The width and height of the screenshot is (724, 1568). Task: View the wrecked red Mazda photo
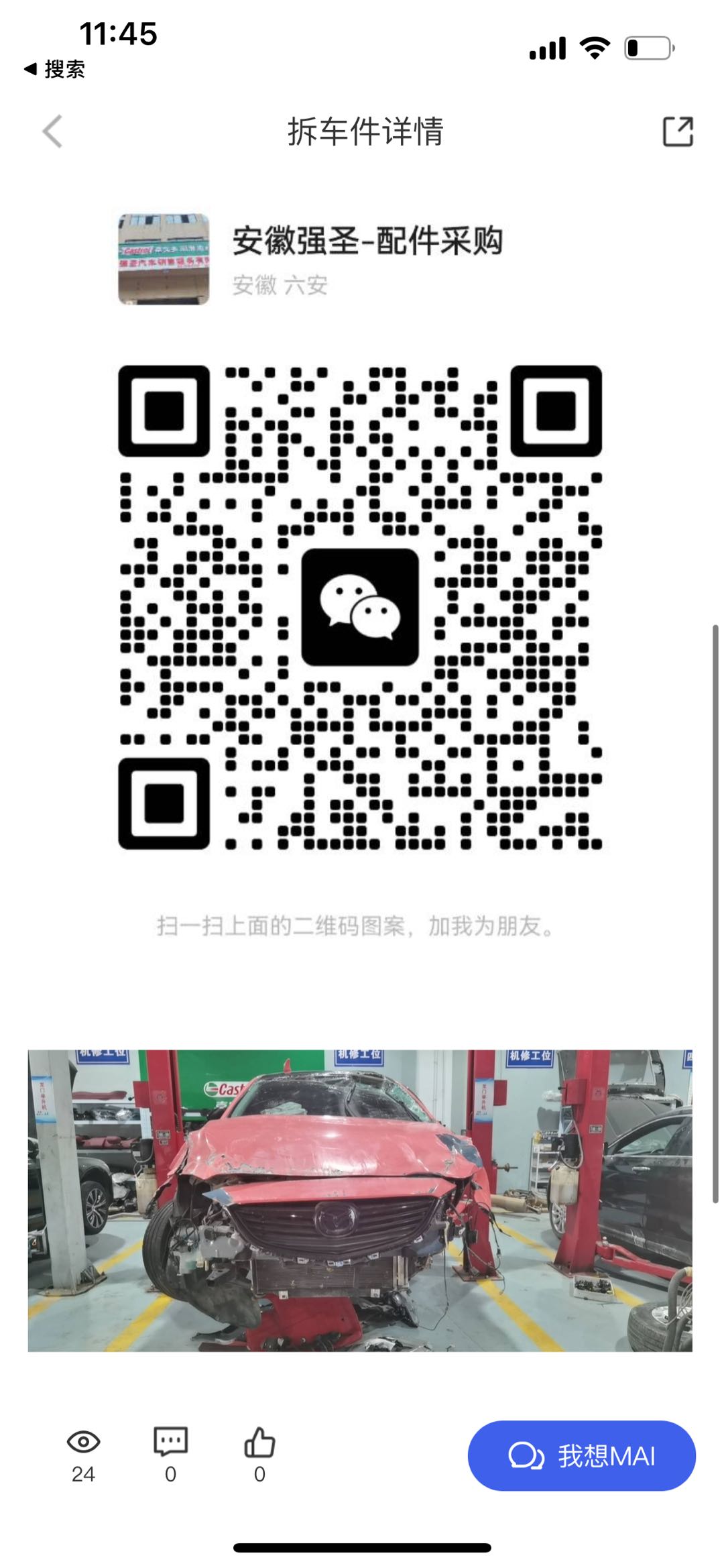[360, 1199]
